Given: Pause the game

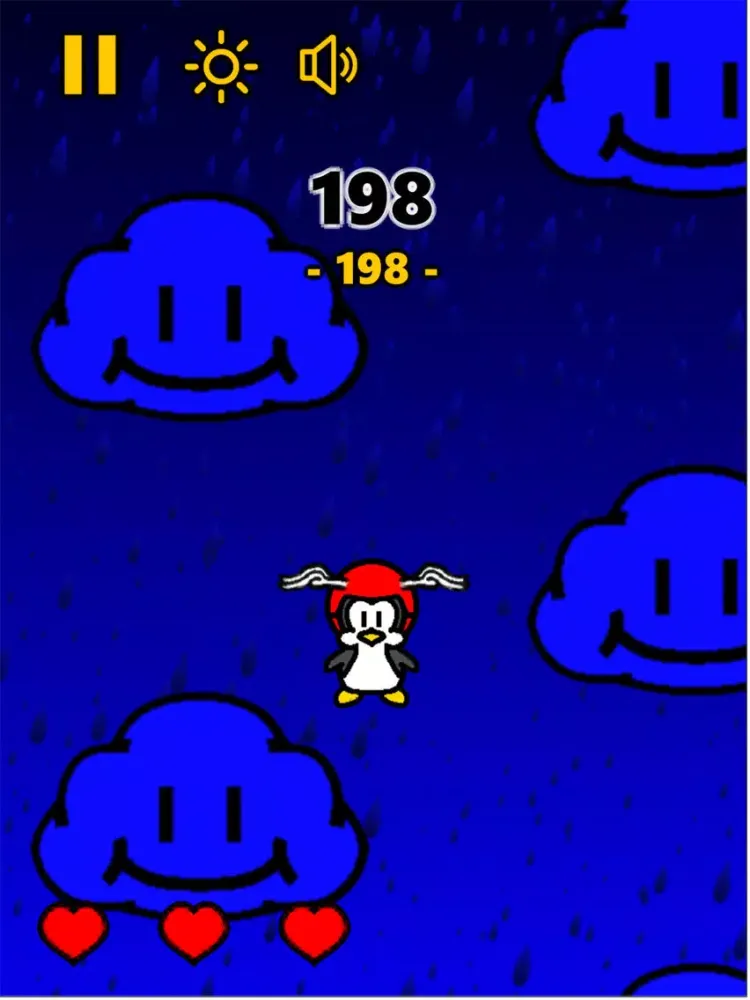Looking at the screenshot, I should click(x=90, y=66).
